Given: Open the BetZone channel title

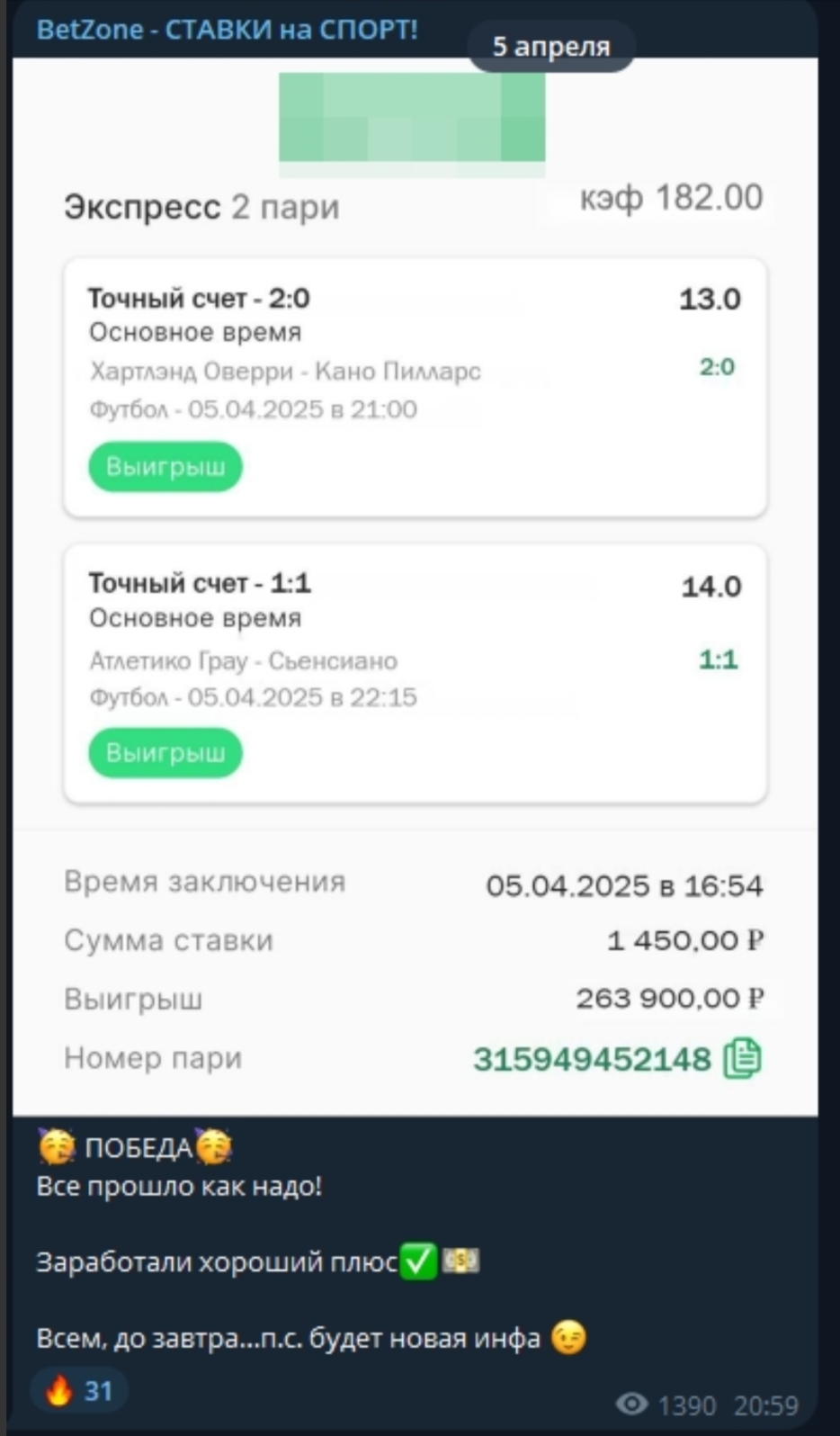Looking at the screenshot, I should (228, 29).
